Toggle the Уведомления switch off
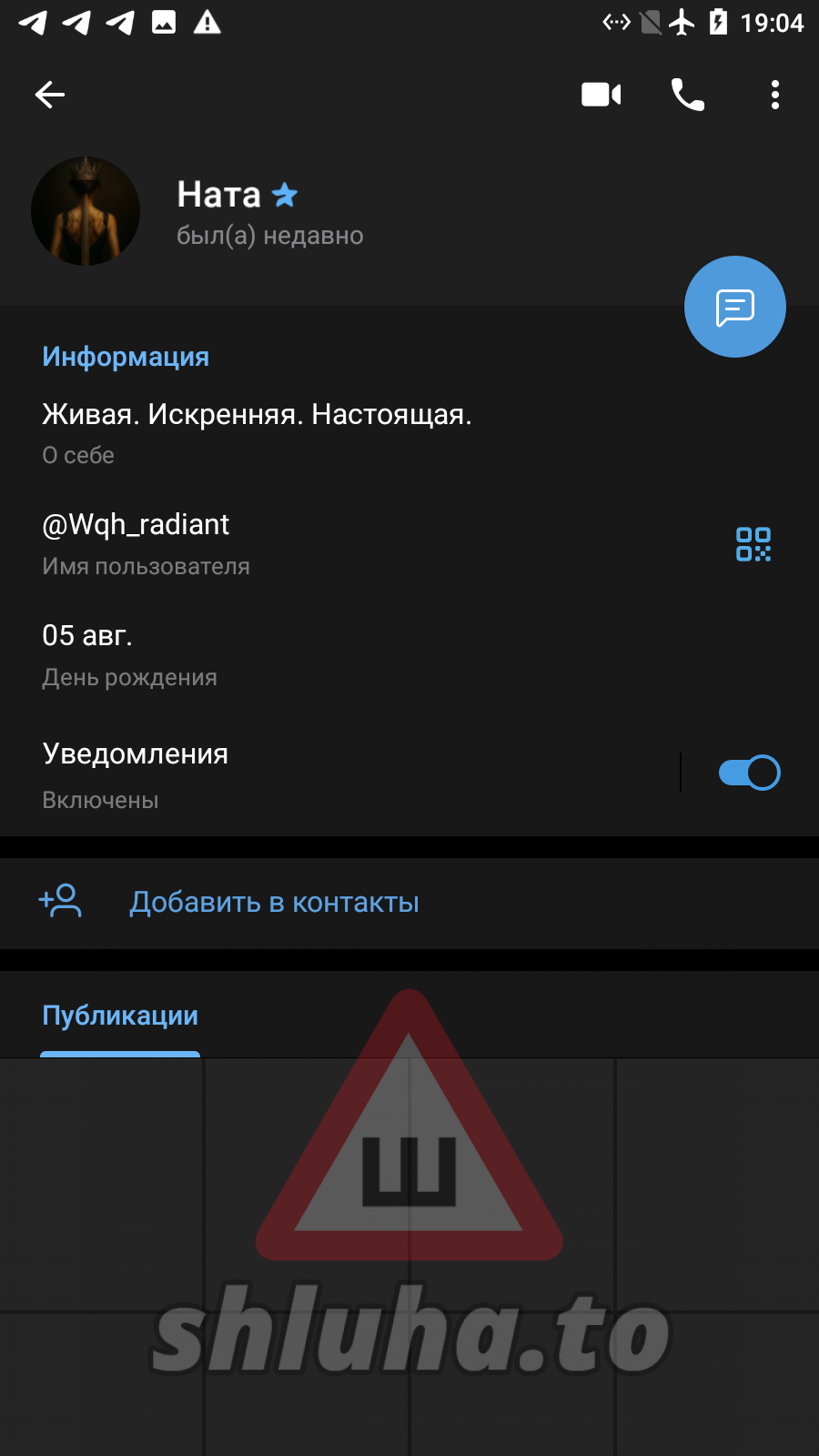Screen dimensions: 819x1456 point(749,773)
